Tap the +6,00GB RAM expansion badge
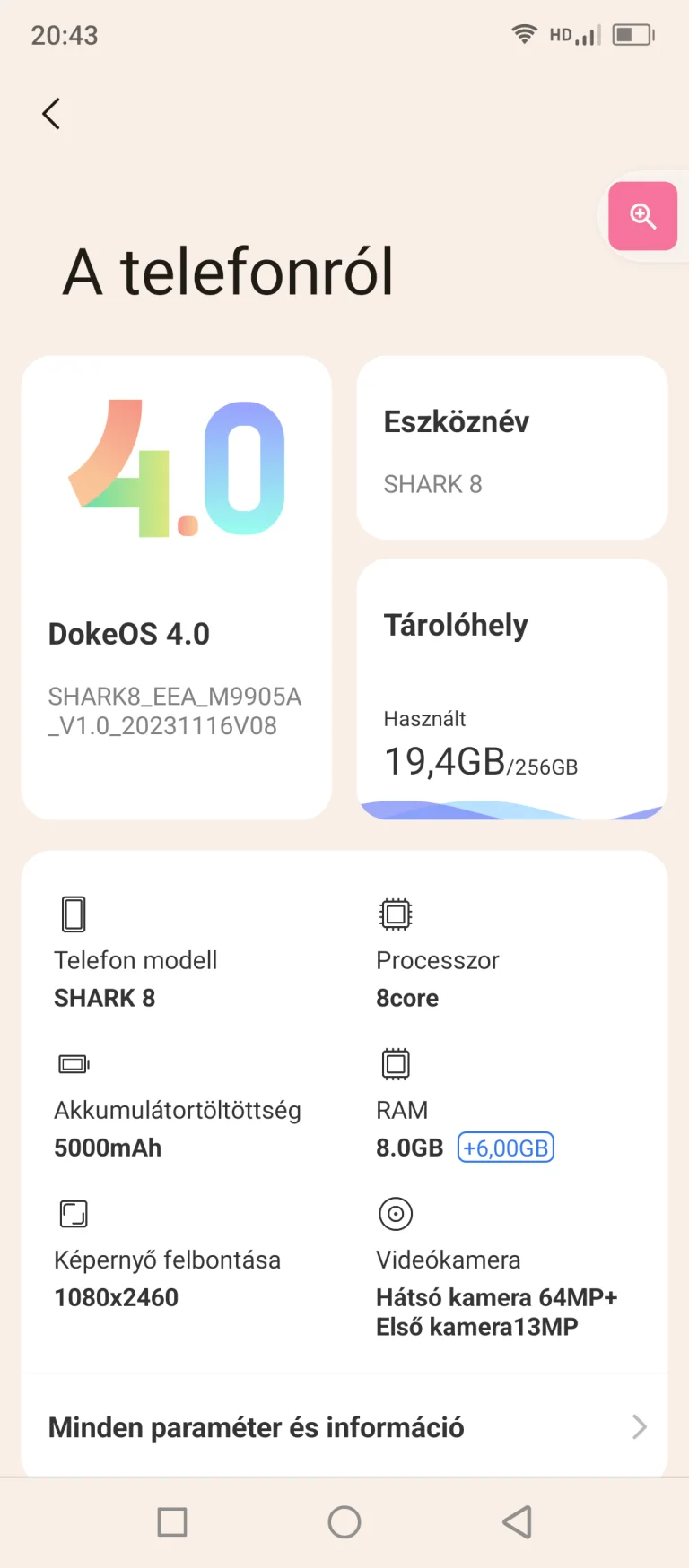689x1568 pixels. [x=505, y=1147]
